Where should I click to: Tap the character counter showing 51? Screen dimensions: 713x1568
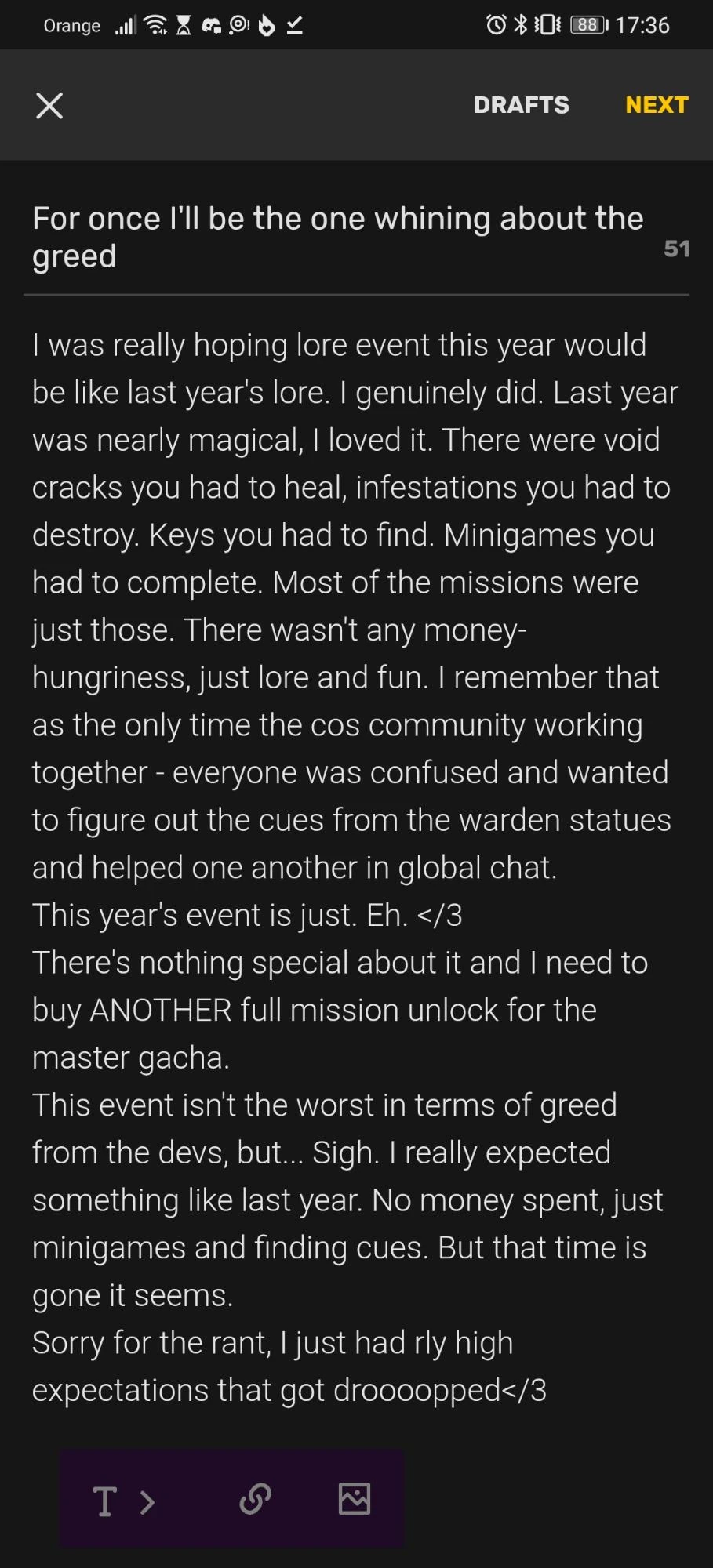[676, 249]
